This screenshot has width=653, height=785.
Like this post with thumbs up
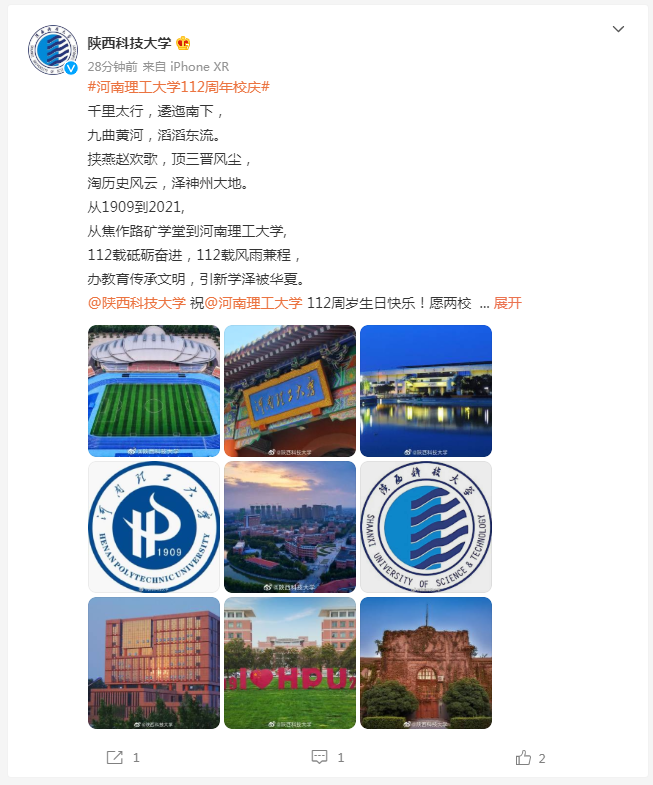pos(530,758)
